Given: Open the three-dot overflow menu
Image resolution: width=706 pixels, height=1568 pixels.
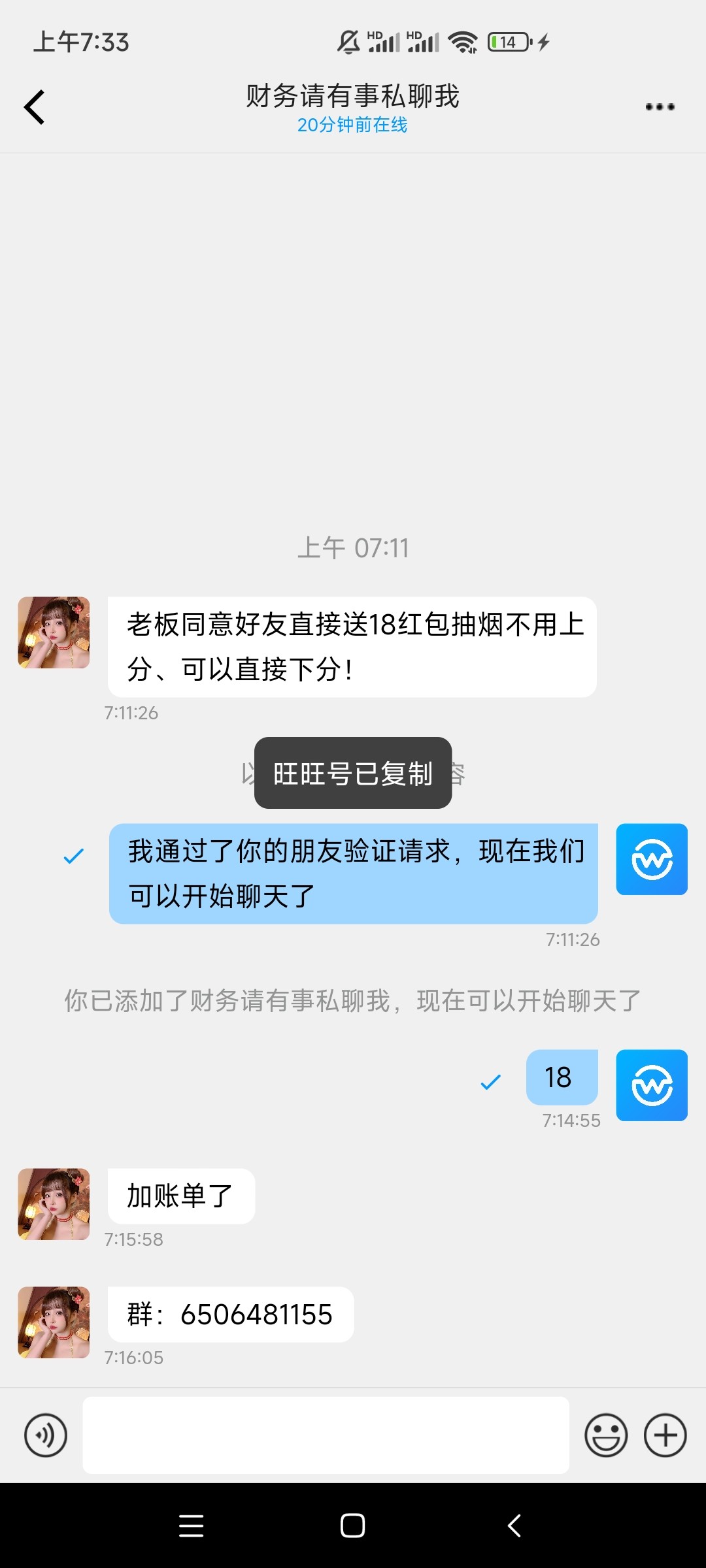Looking at the screenshot, I should pyautogui.click(x=660, y=107).
